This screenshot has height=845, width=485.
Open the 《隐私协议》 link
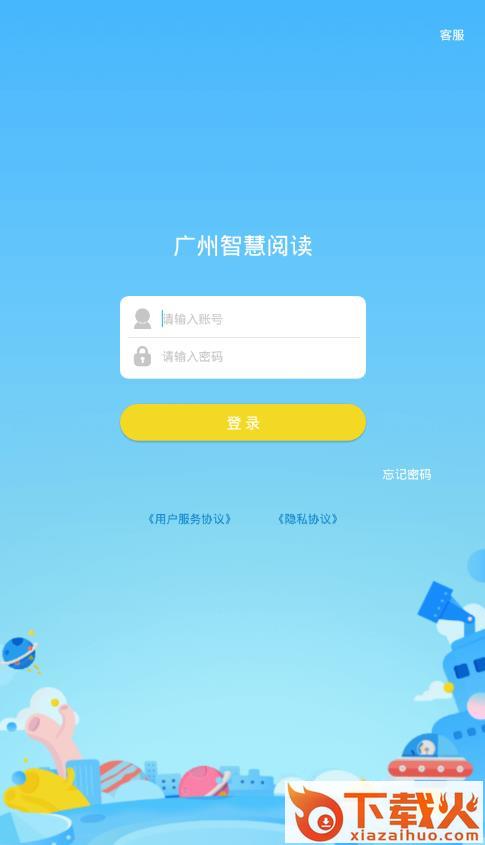point(308,519)
